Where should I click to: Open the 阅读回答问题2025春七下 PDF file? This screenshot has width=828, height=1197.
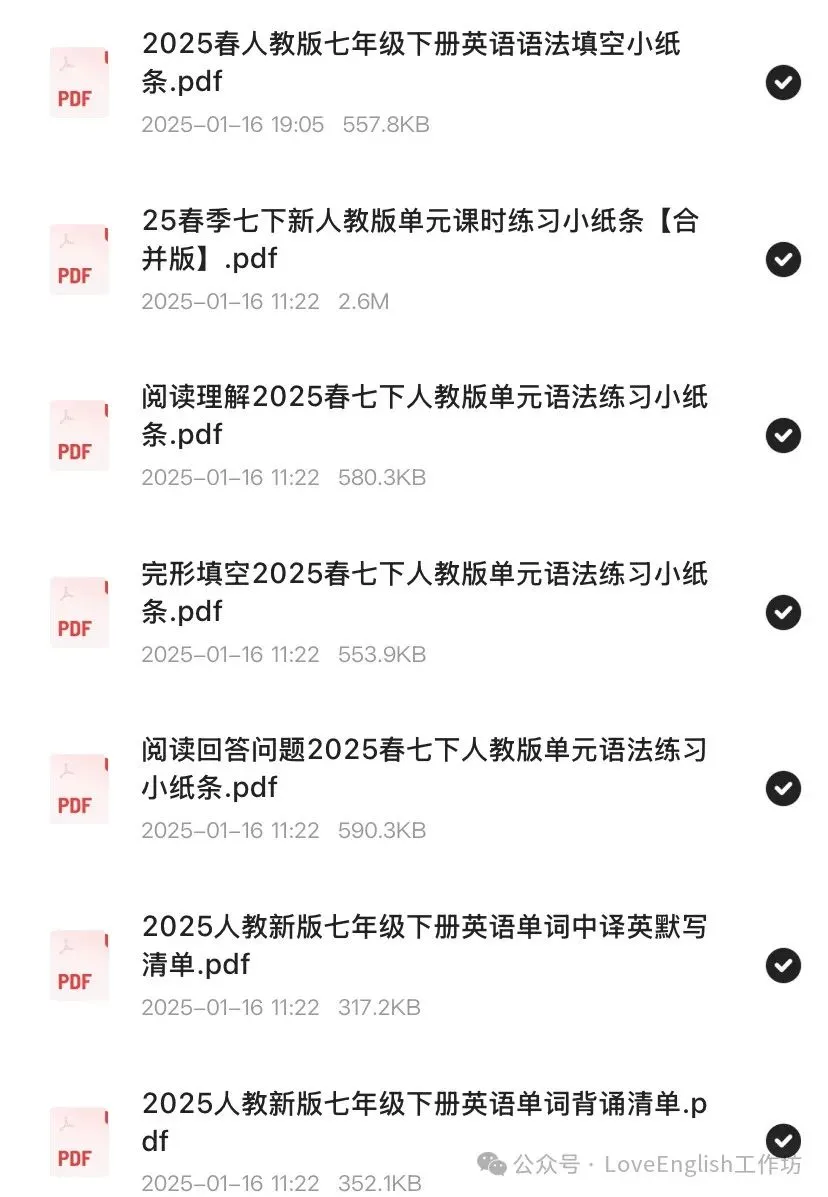point(424,769)
